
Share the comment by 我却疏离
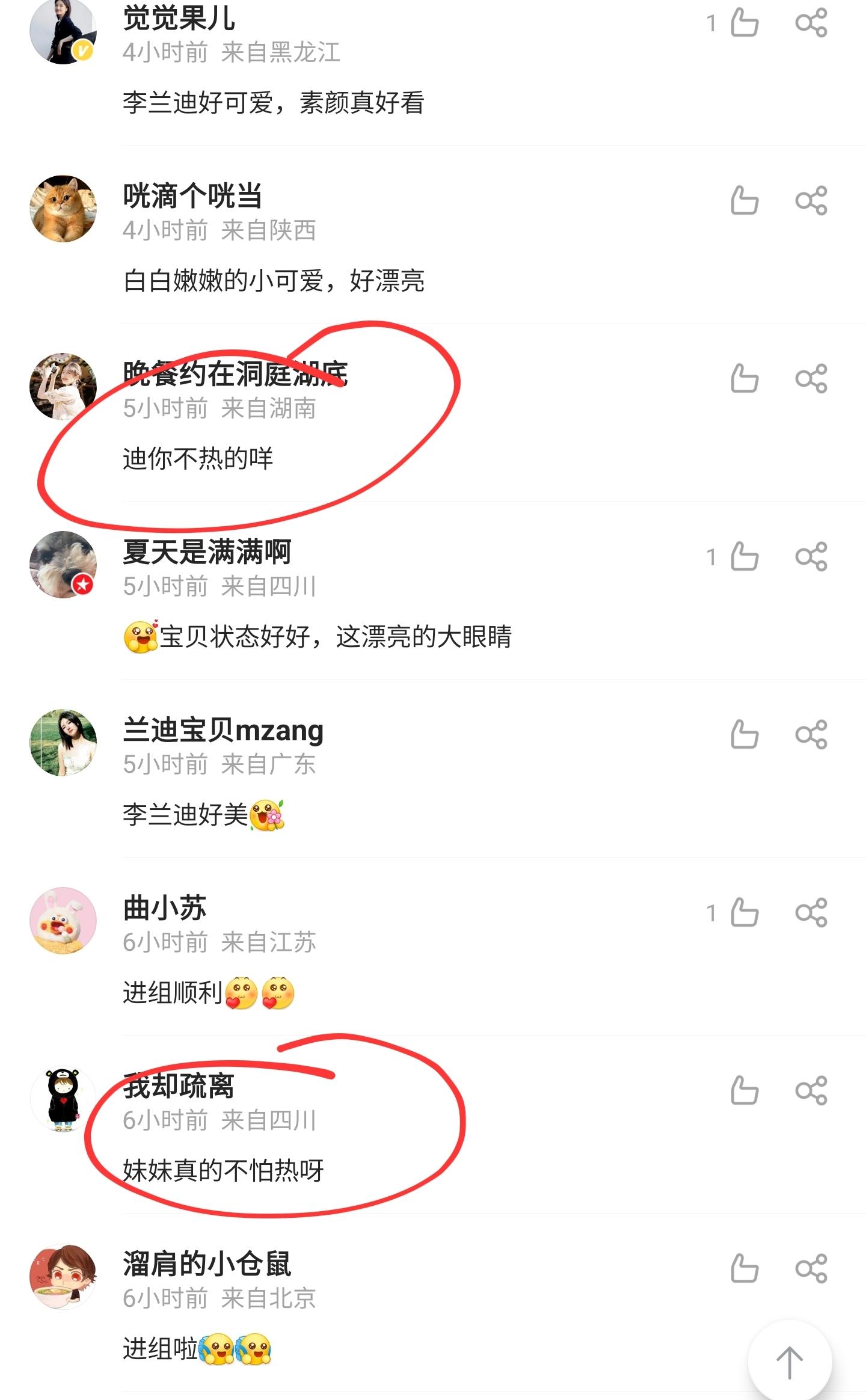(811, 1090)
